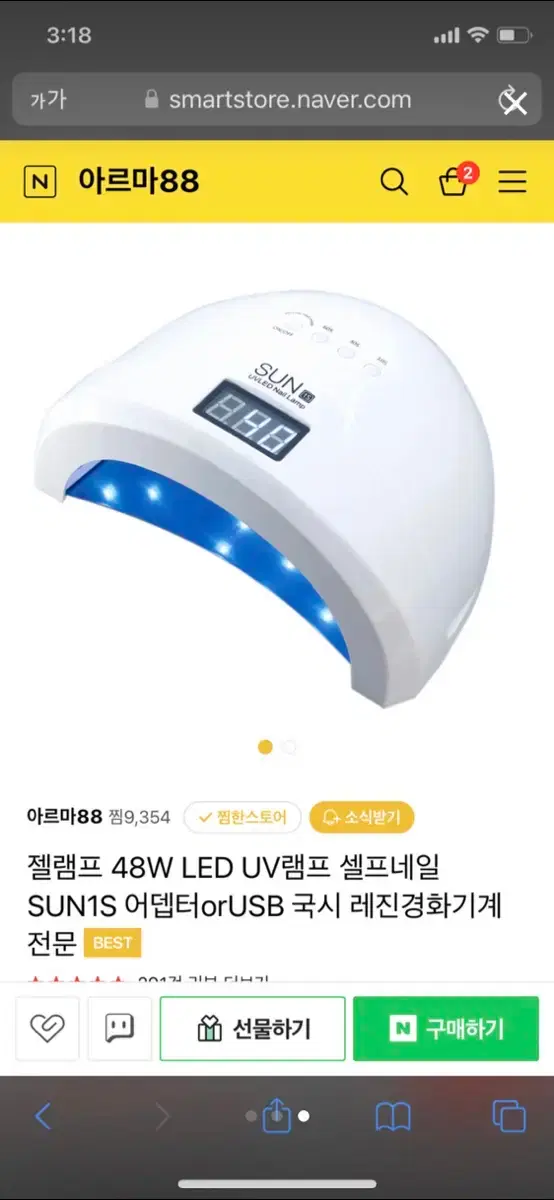Viewport: 554px width, 1200px height.
Task: Add product to wishlist with heart icon
Action: [47, 1028]
